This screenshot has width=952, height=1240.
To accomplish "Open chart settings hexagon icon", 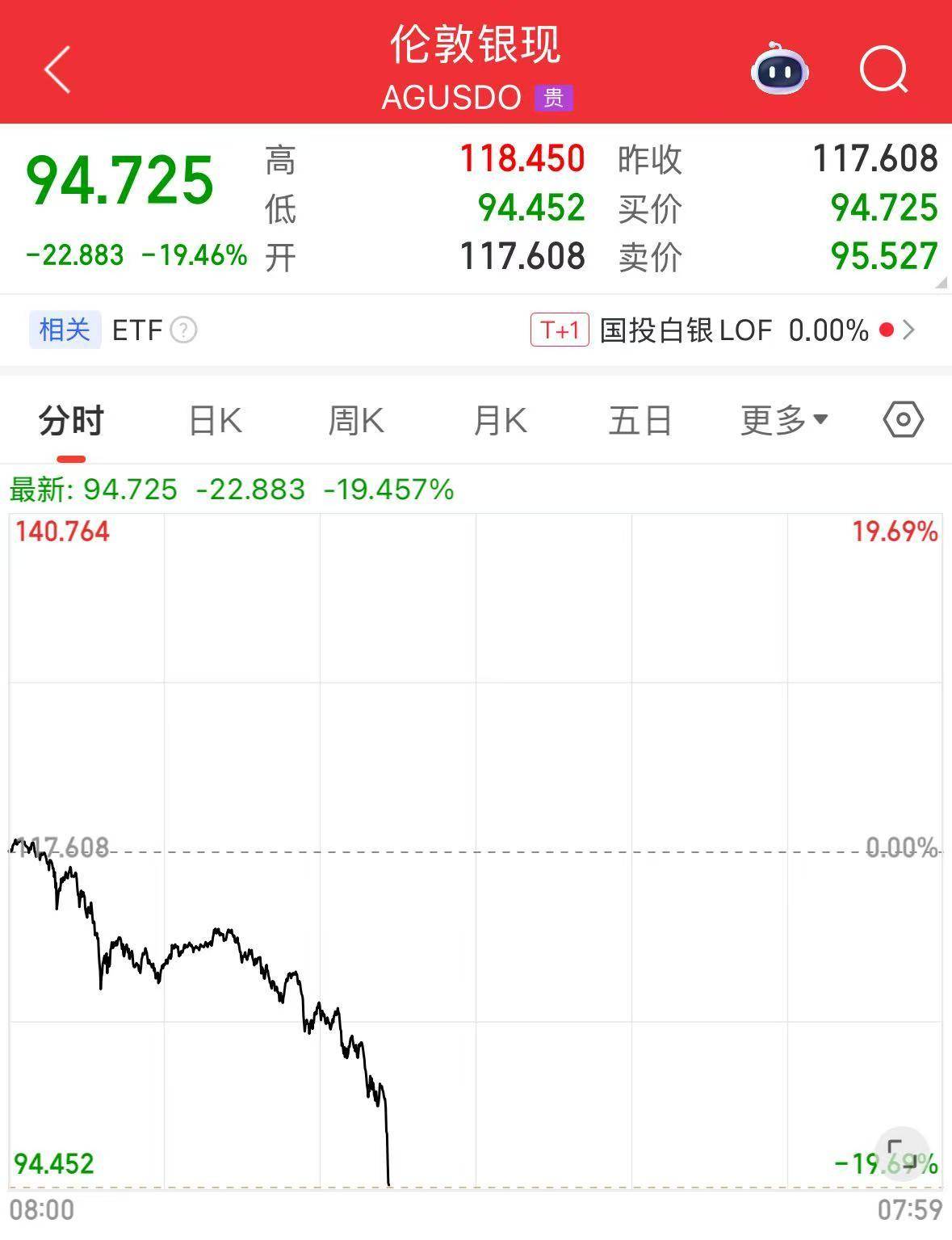I will 903,420.
